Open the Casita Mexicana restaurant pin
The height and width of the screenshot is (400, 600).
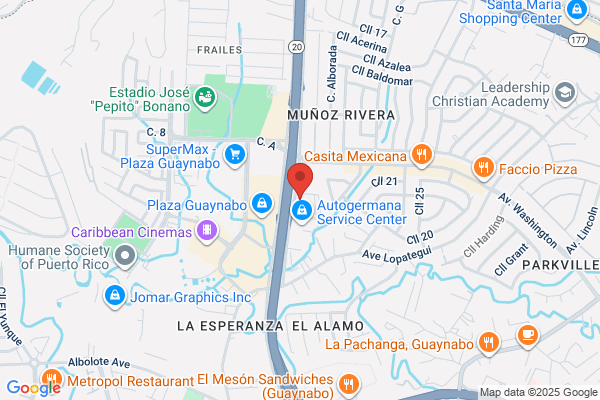(422, 155)
